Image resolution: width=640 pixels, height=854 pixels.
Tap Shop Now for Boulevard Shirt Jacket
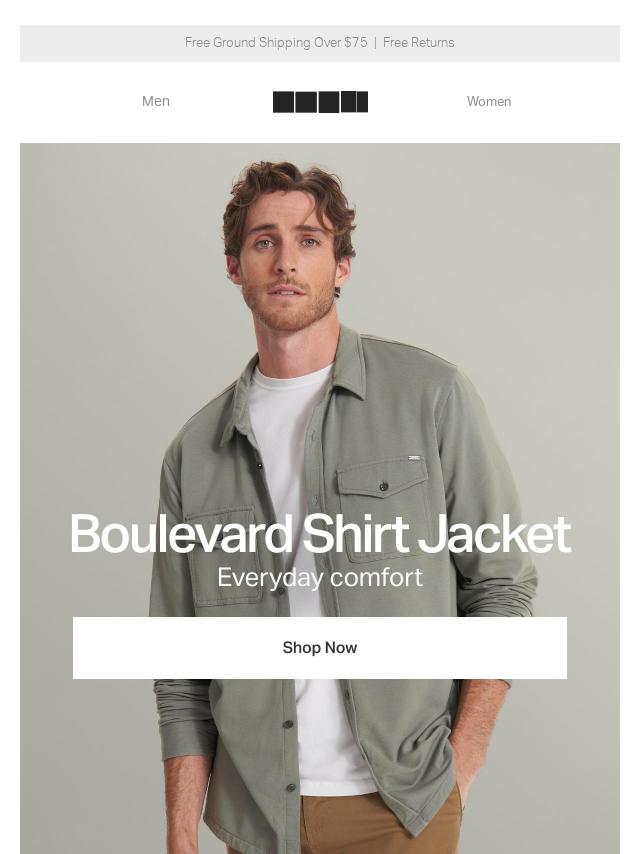320,648
